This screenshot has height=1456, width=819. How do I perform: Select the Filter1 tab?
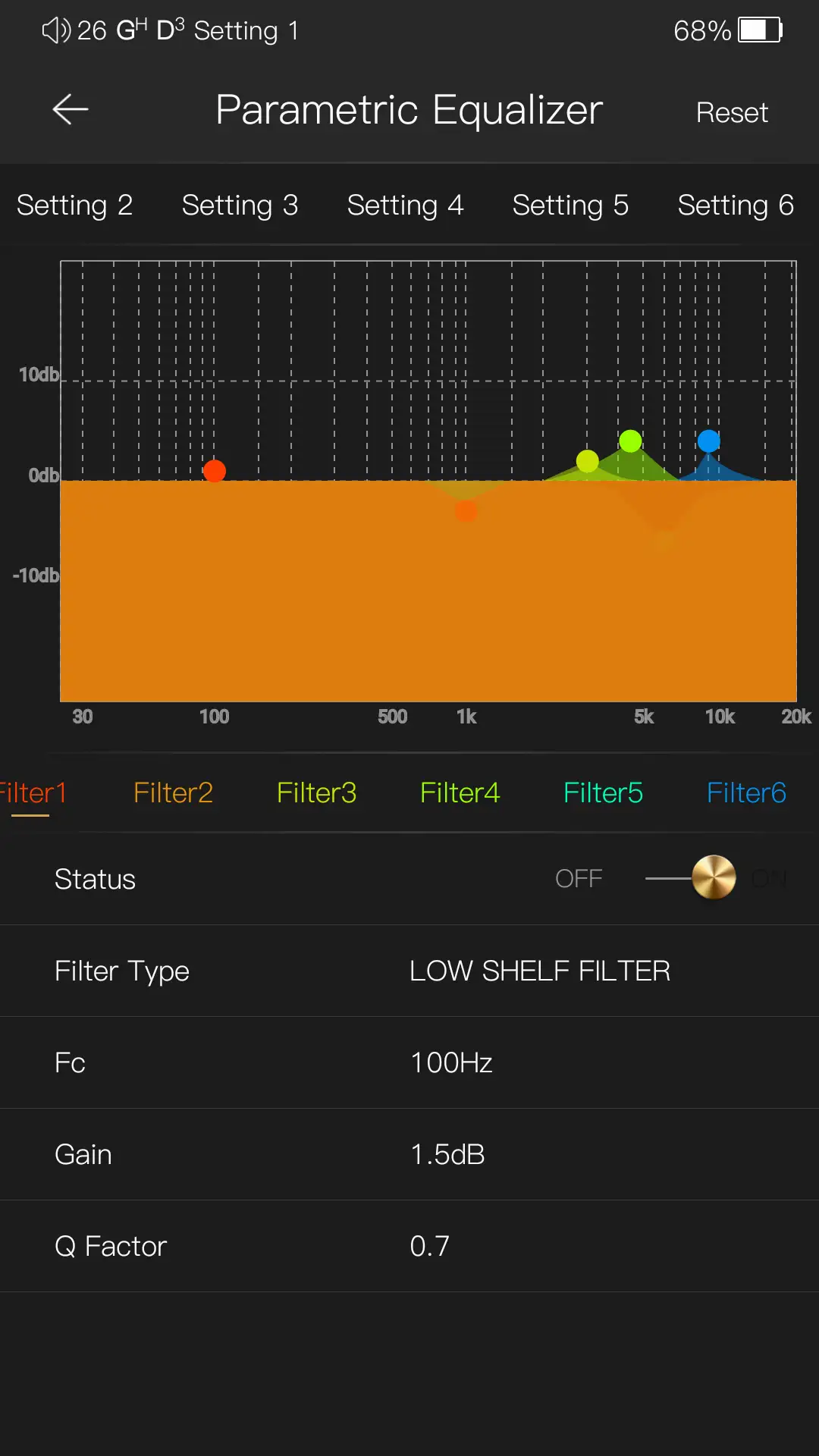click(x=32, y=792)
